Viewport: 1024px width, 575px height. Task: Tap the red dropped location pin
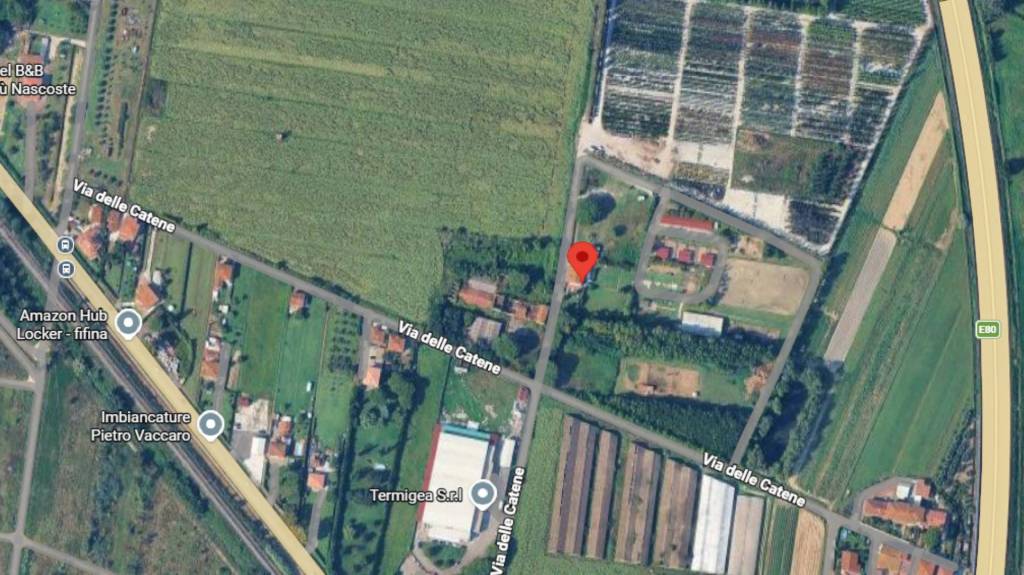(x=582, y=261)
